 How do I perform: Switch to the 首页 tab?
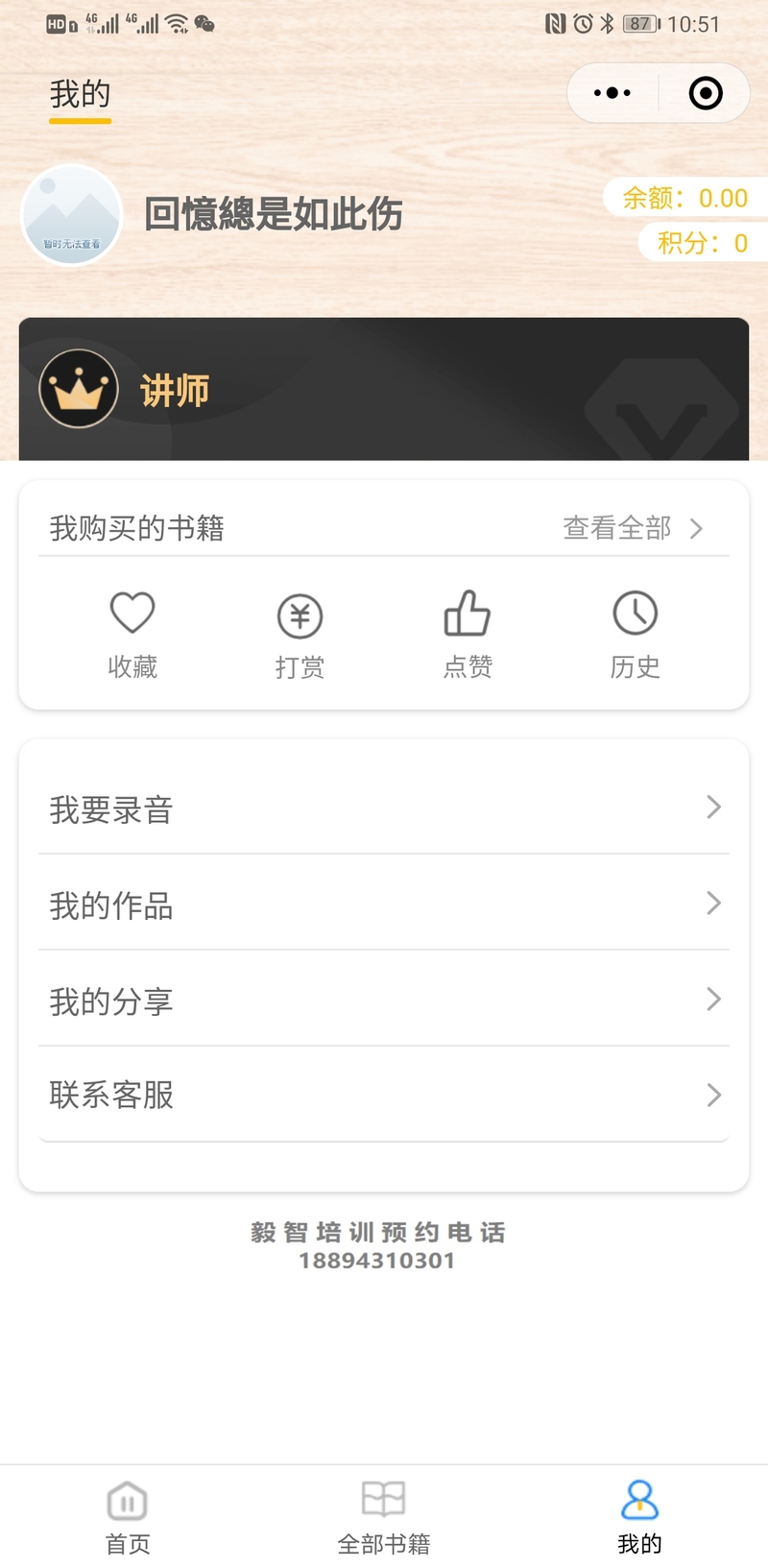pyautogui.click(x=128, y=1517)
